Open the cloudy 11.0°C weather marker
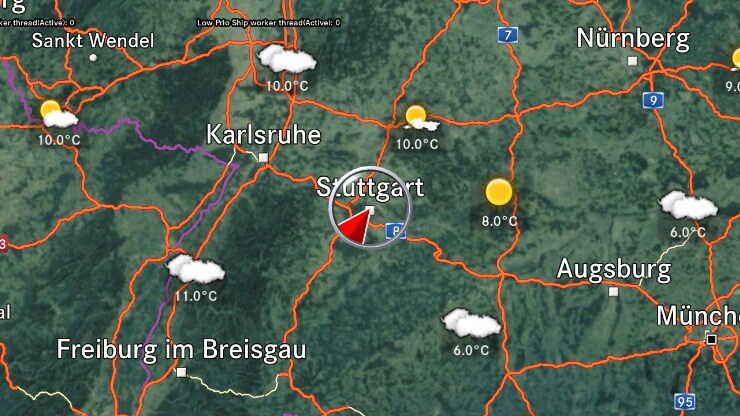The width and height of the screenshot is (740, 416). (195, 270)
